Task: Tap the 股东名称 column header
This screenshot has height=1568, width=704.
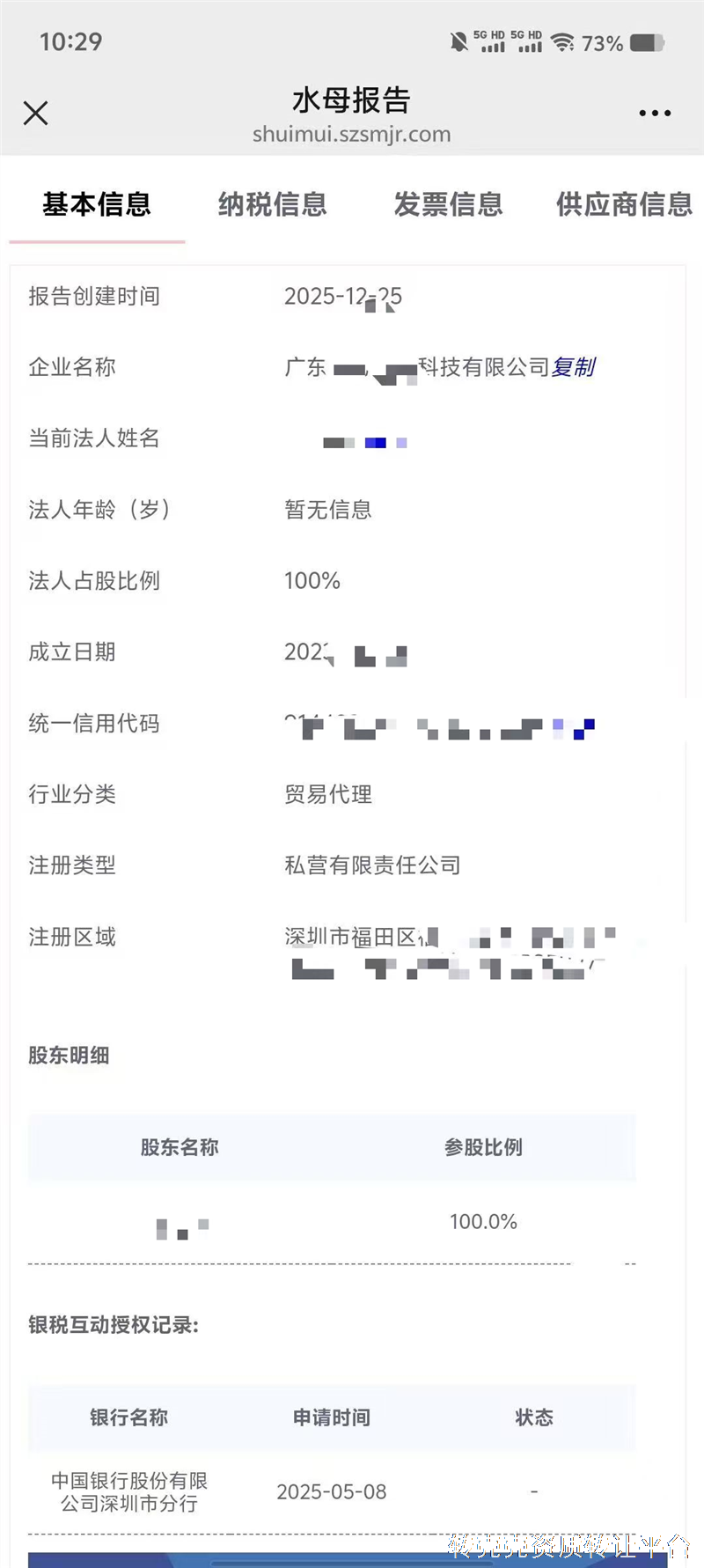Action: tap(180, 1147)
